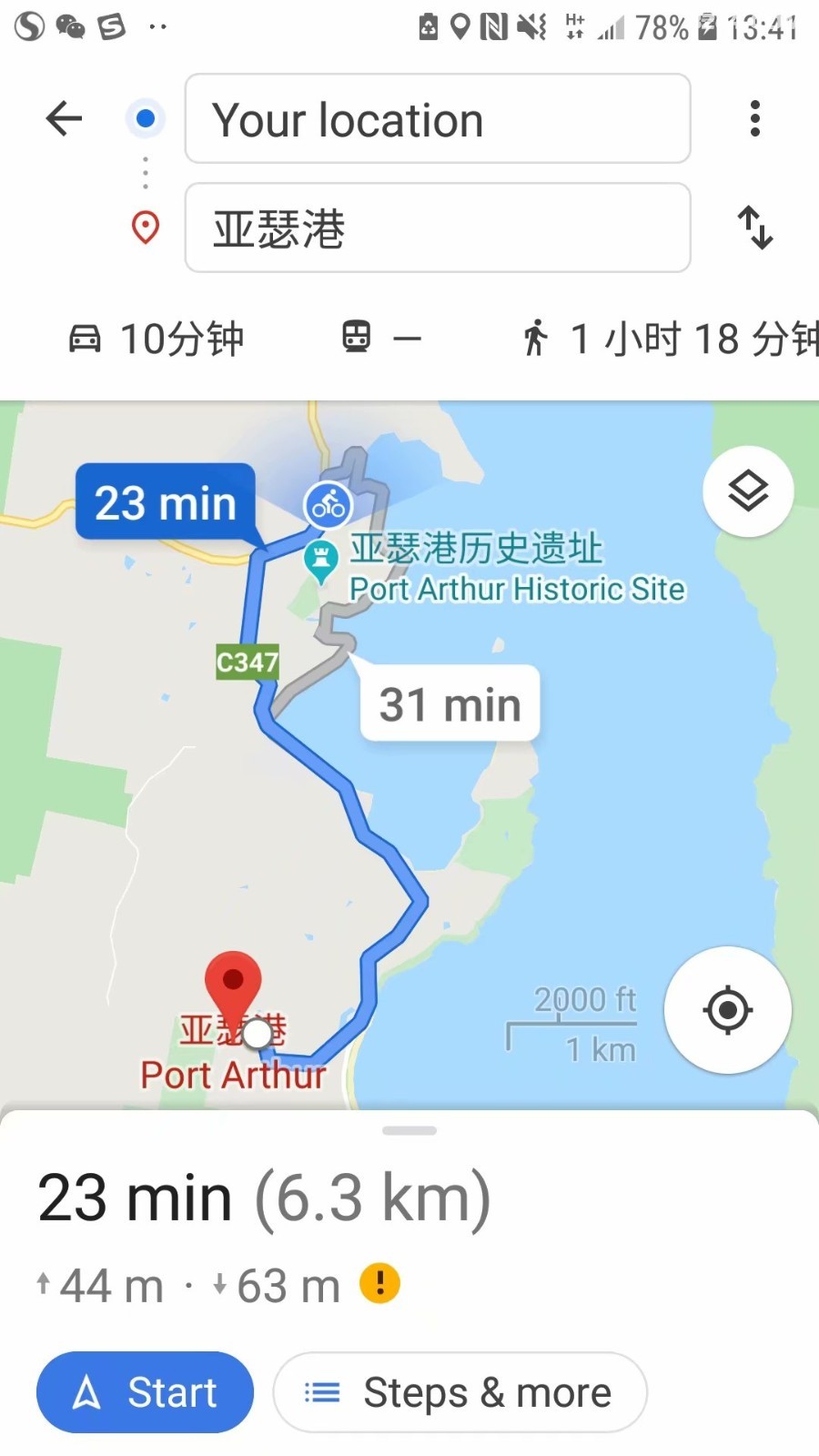
Task: Open Steps & more details
Action: (x=460, y=1392)
